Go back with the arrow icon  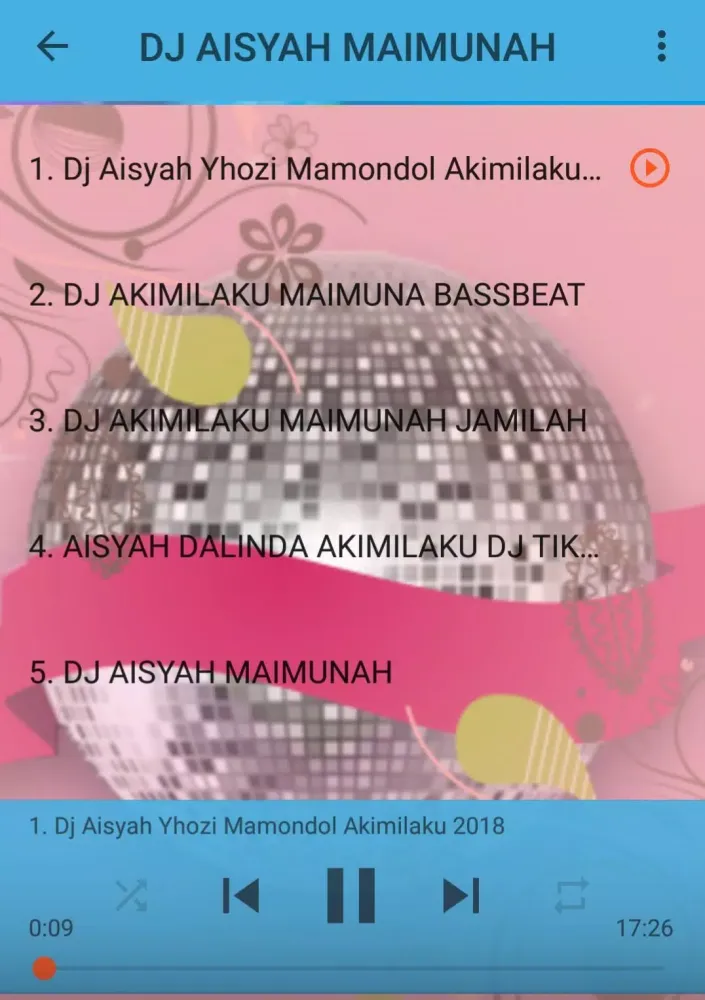click(52, 47)
